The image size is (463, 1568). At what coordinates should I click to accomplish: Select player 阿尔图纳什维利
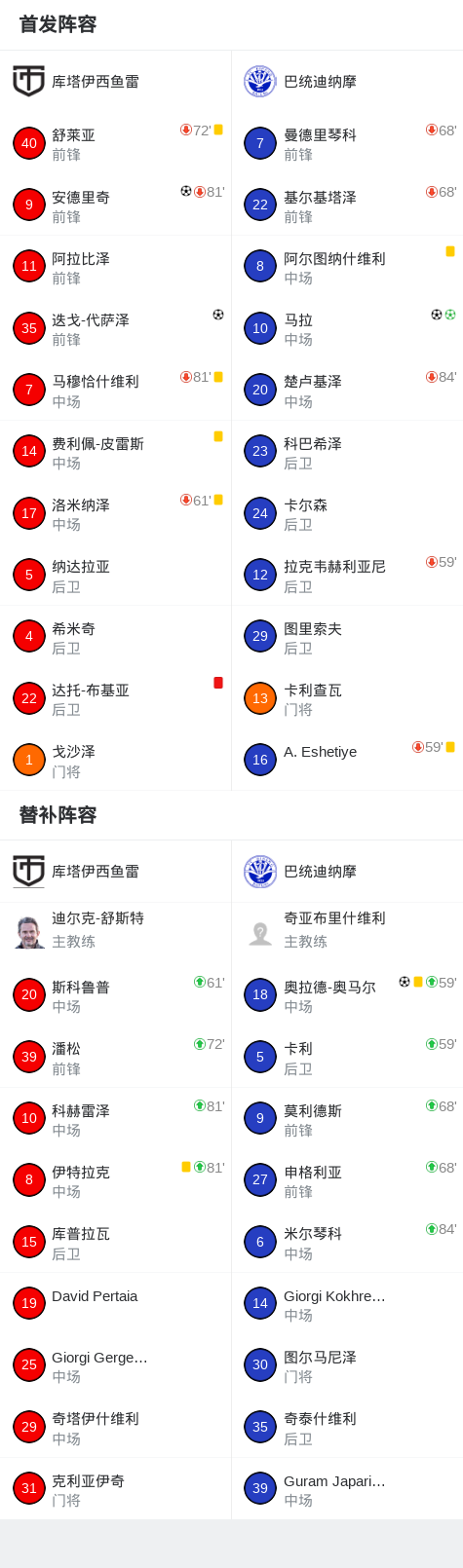[347, 266]
